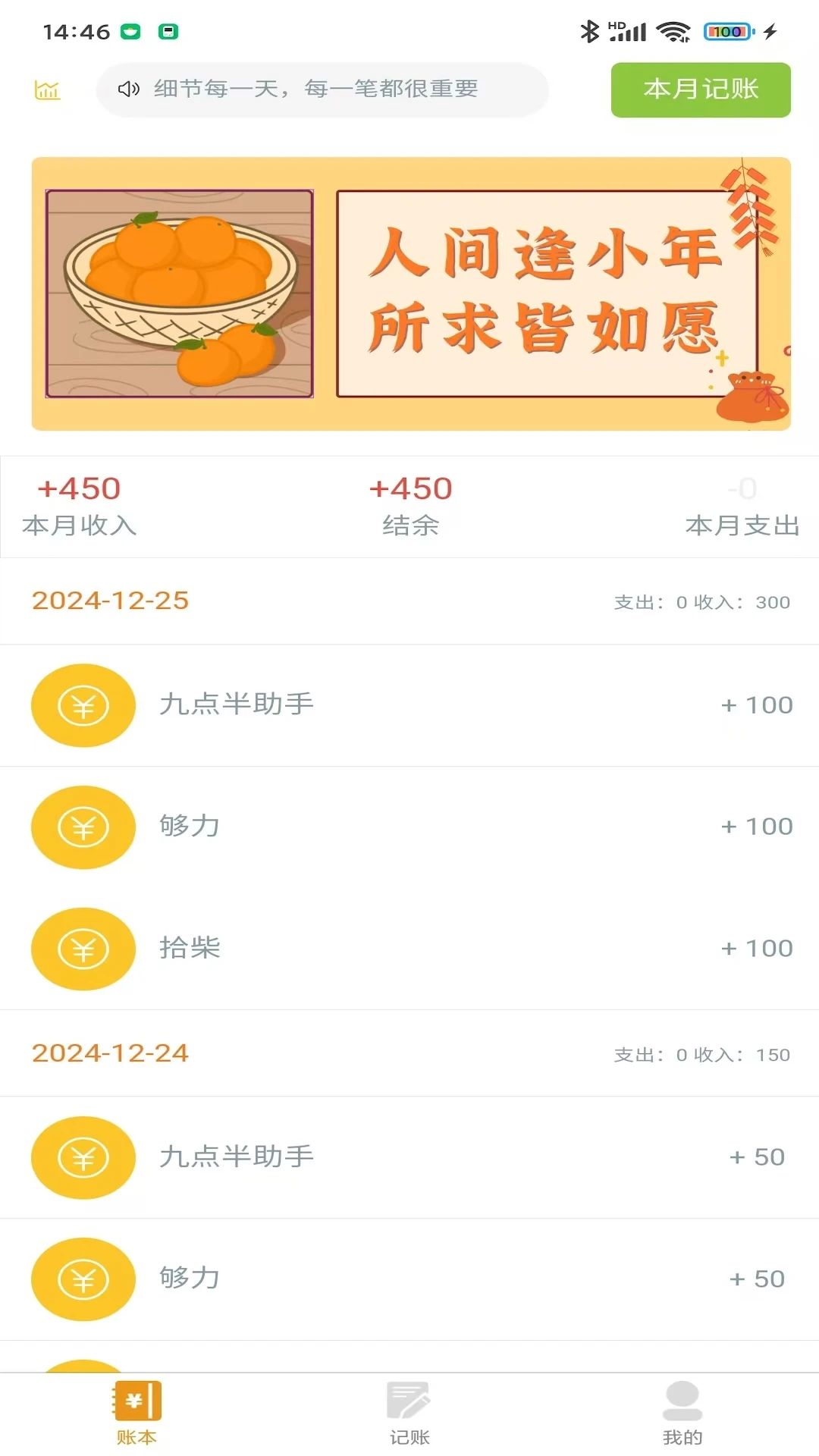Click the coin icon beside 拾柴 record
This screenshot has height=1456, width=819.
coord(83,949)
